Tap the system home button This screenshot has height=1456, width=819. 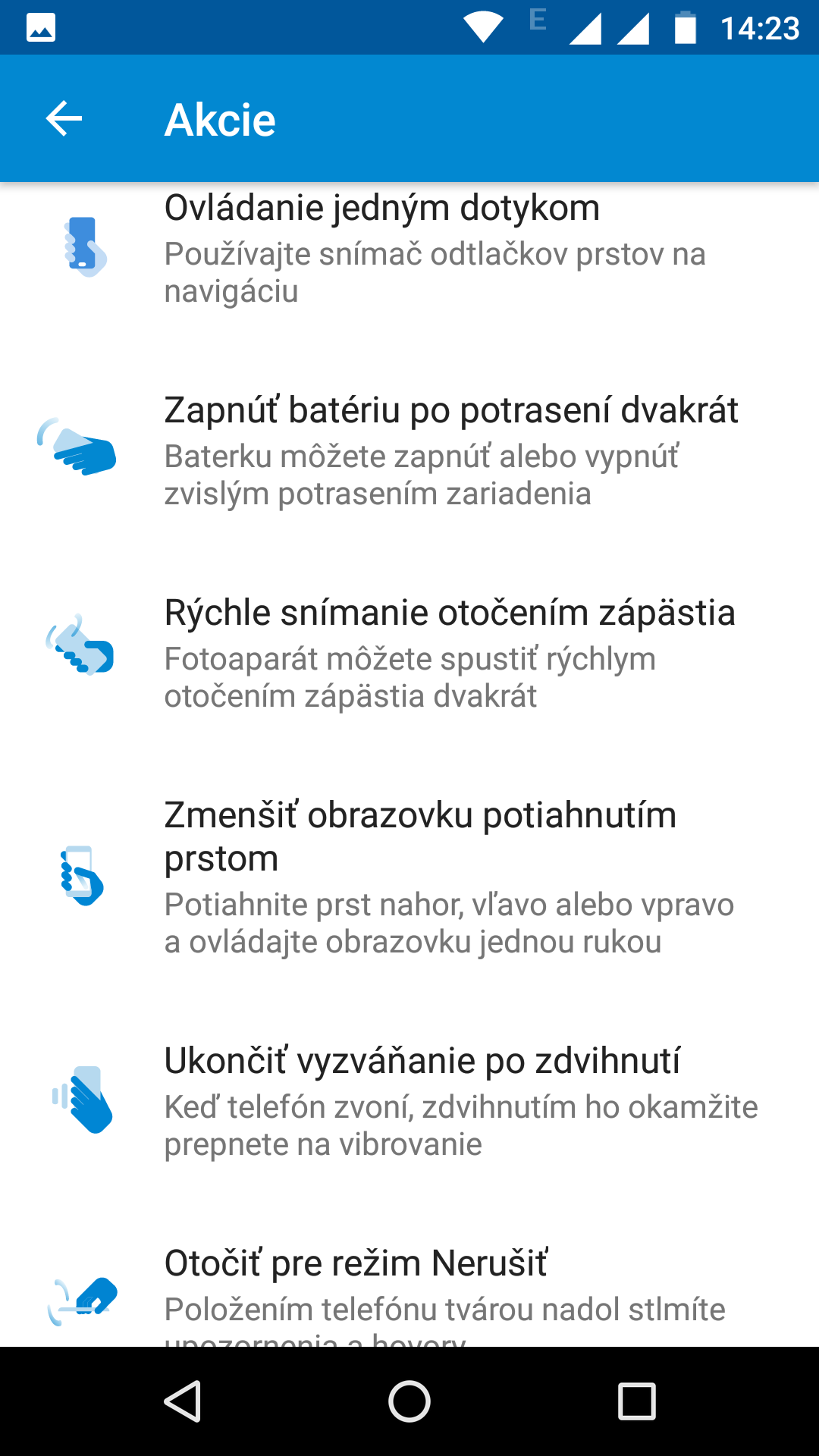pyautogui.click(x=409, y=1401)
